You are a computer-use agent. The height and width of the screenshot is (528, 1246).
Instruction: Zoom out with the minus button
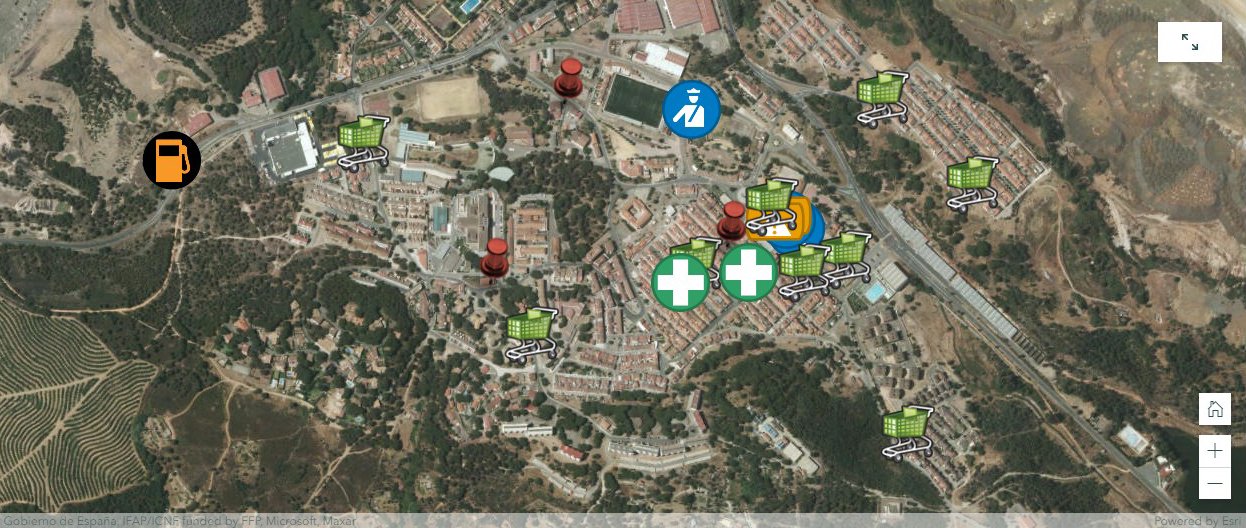pos(1215,484)
